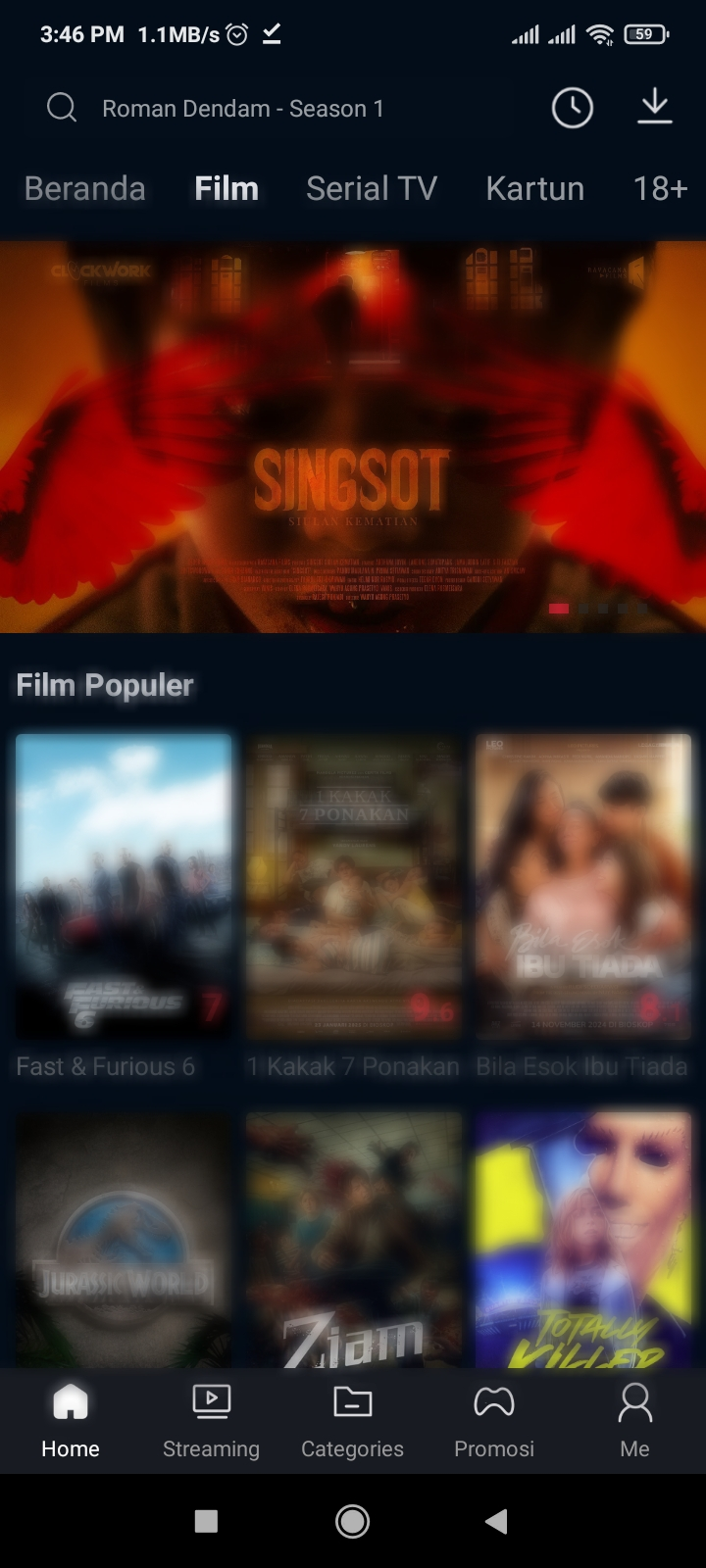Switch to the Beranda tab
706x1568 pixels.
(x=85, y=188)
